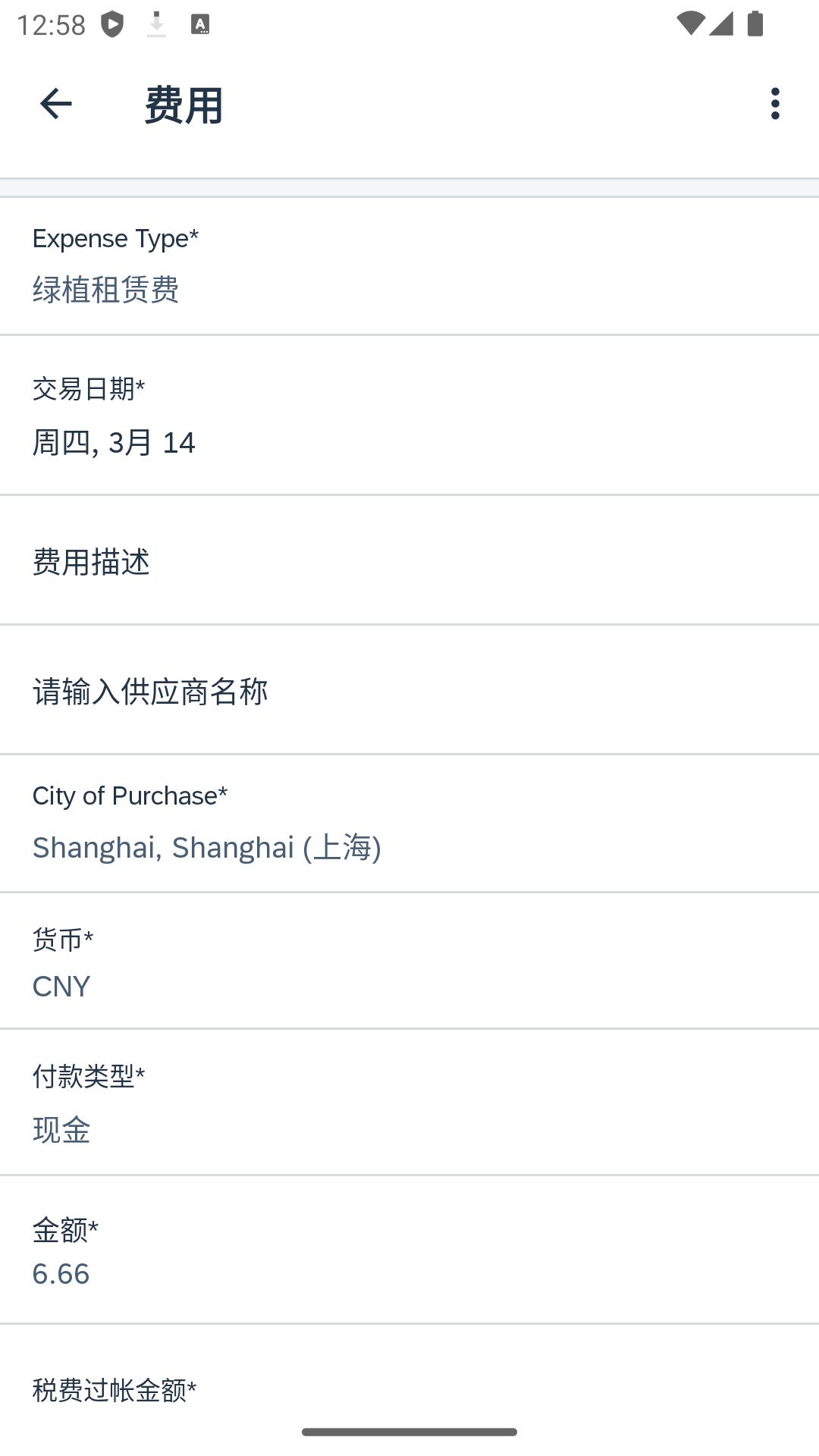Tap the 税费过帐金额 field
Viewport: 819px width, 1456px height.
click(x=409, y=1392)
